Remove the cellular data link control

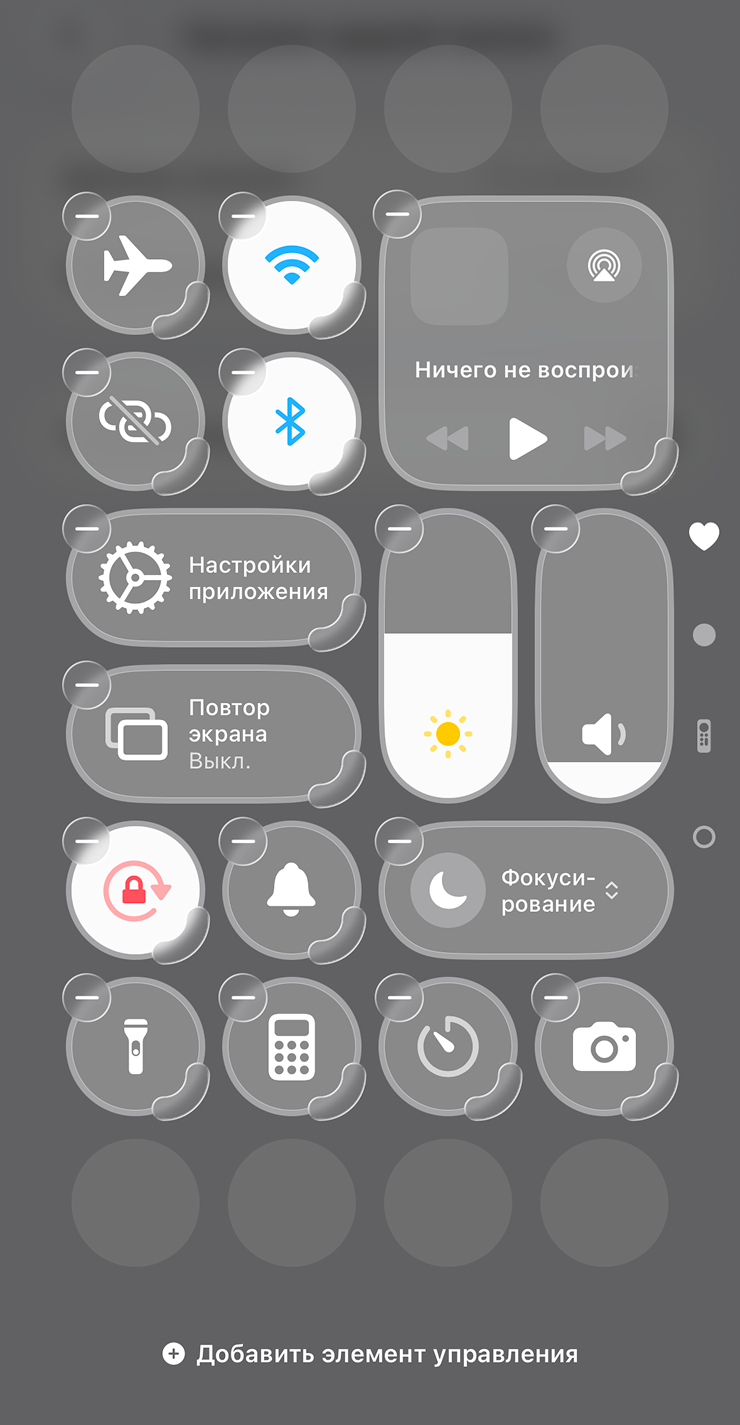(x=87, y=371)
